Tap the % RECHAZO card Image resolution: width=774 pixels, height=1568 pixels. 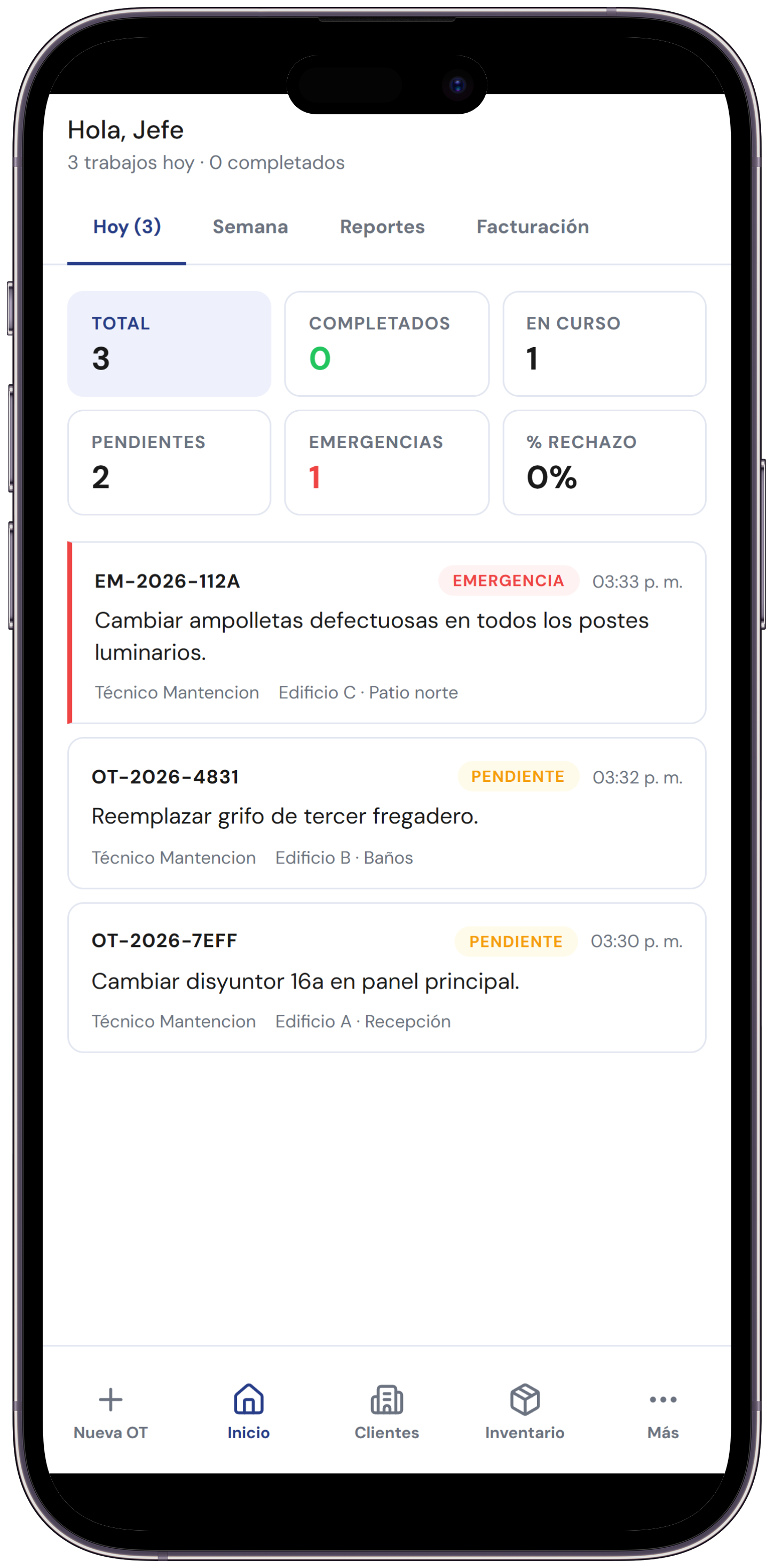pyautogui.click(x=604, y=462)
